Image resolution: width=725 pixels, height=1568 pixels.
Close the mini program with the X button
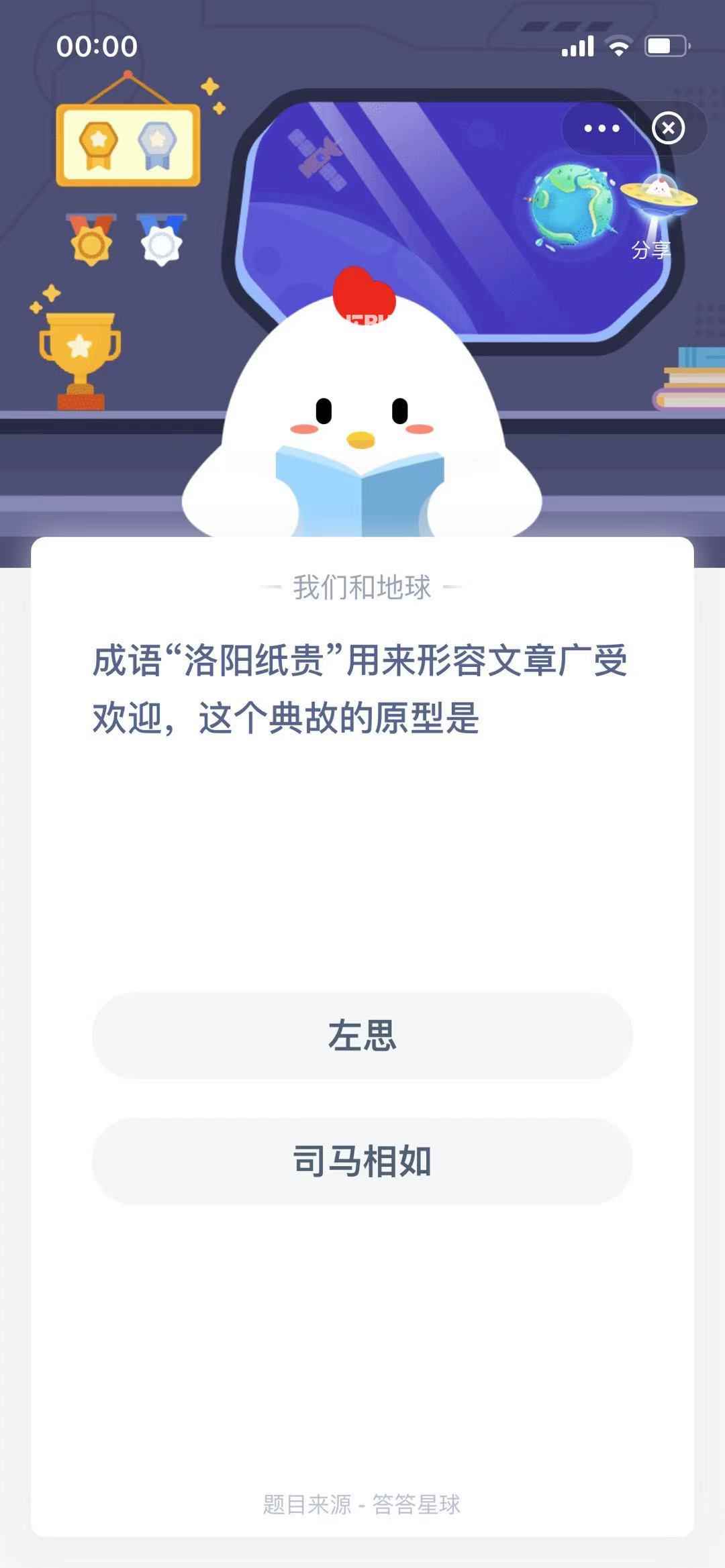[668, 128]
